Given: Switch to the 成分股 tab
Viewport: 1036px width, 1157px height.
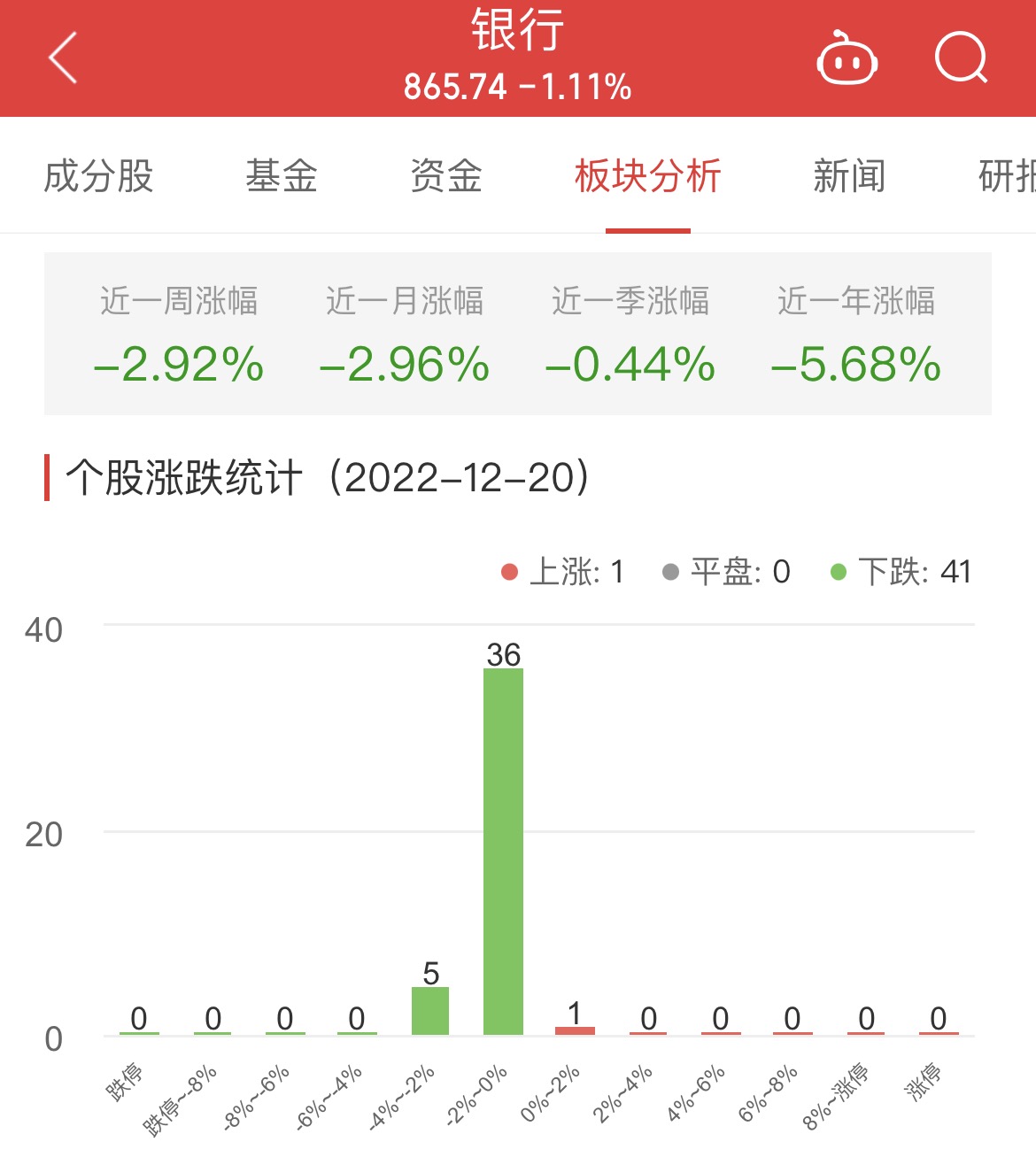Looking at the screenshot, I should click(x=98, y=175).
